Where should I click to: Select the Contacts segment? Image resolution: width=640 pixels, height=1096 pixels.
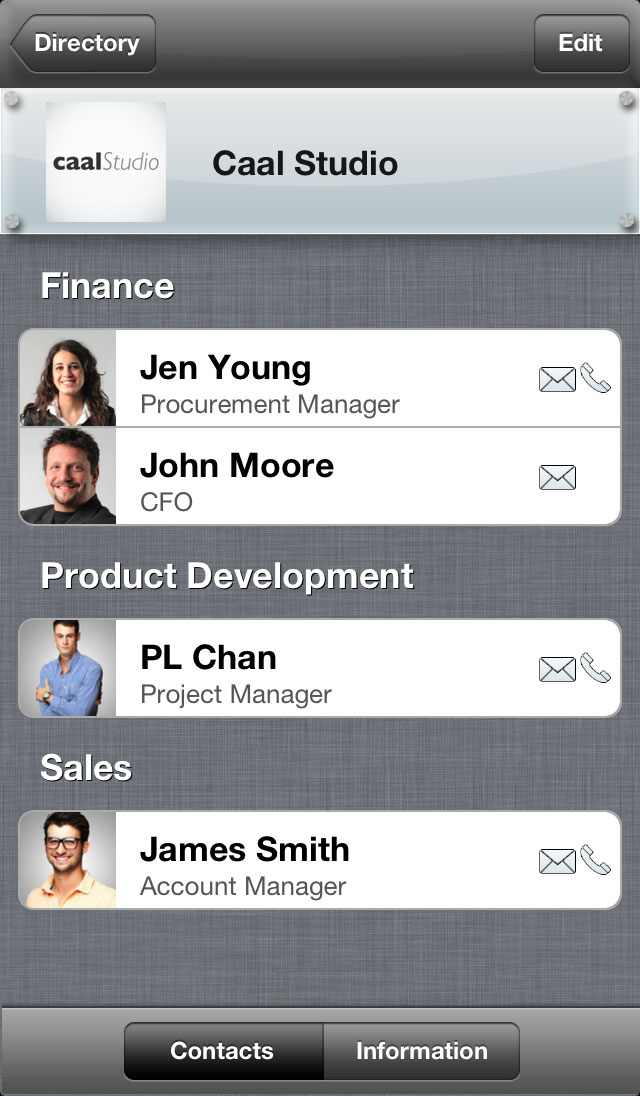click(x=222, y=1051)
